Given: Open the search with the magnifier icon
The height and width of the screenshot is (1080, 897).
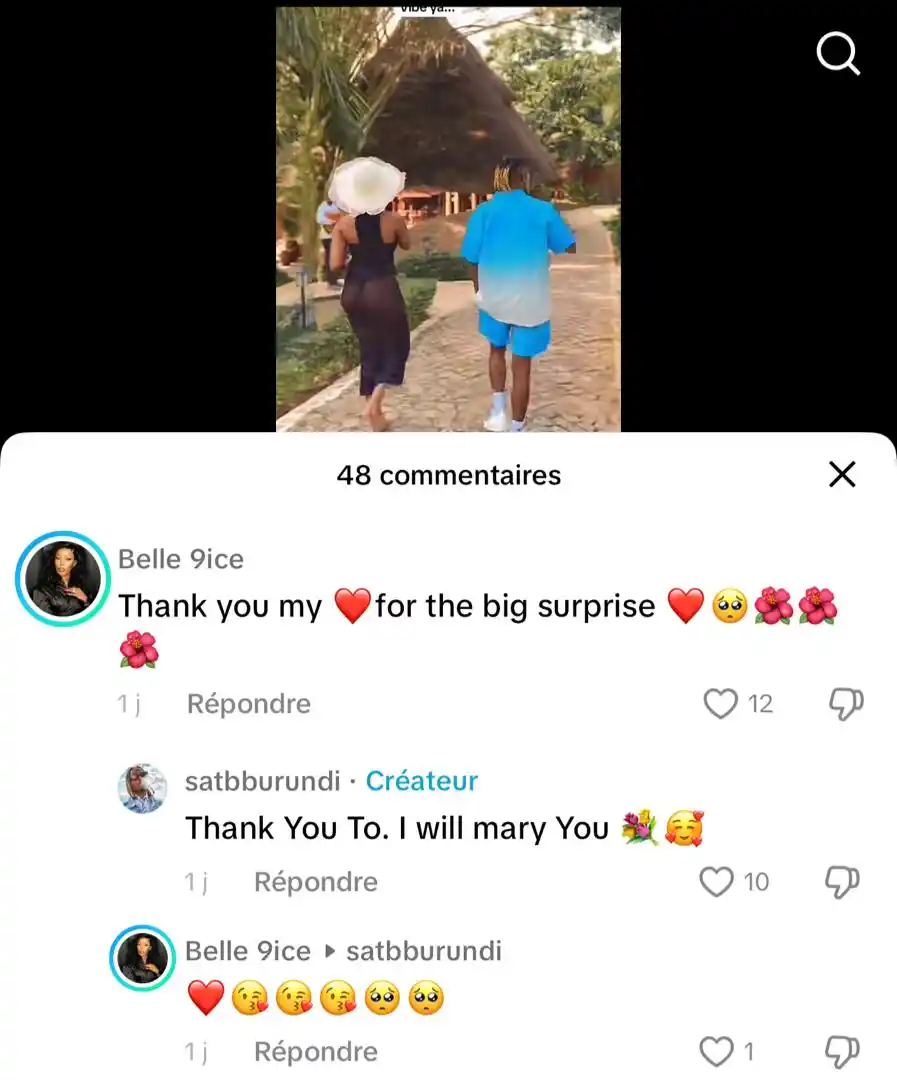Looking at the screenshot, I should pyautogui.click(x=838, y=55).
